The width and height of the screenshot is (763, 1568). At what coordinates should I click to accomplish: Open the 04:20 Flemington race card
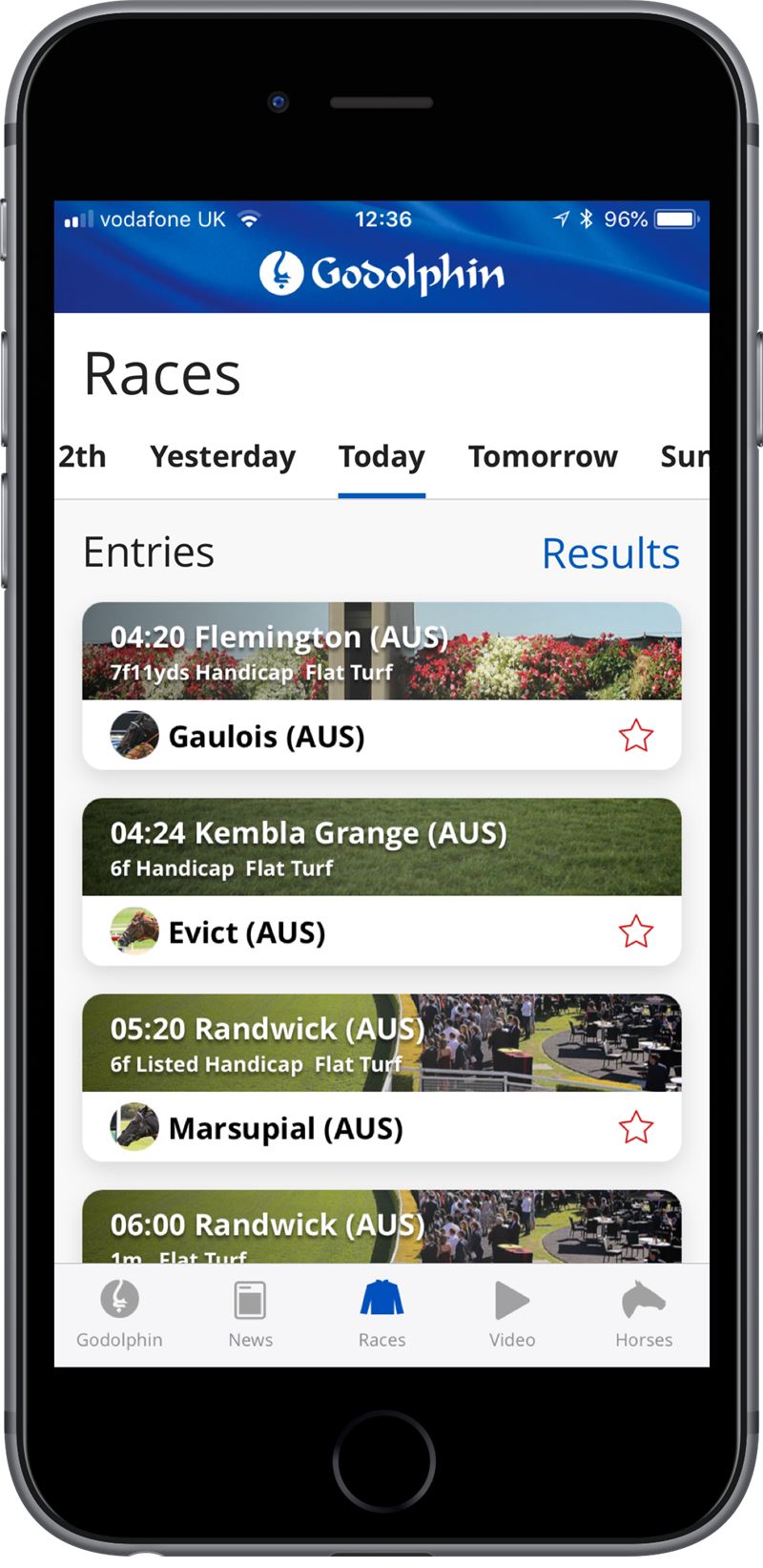click(x=381, y=652)
